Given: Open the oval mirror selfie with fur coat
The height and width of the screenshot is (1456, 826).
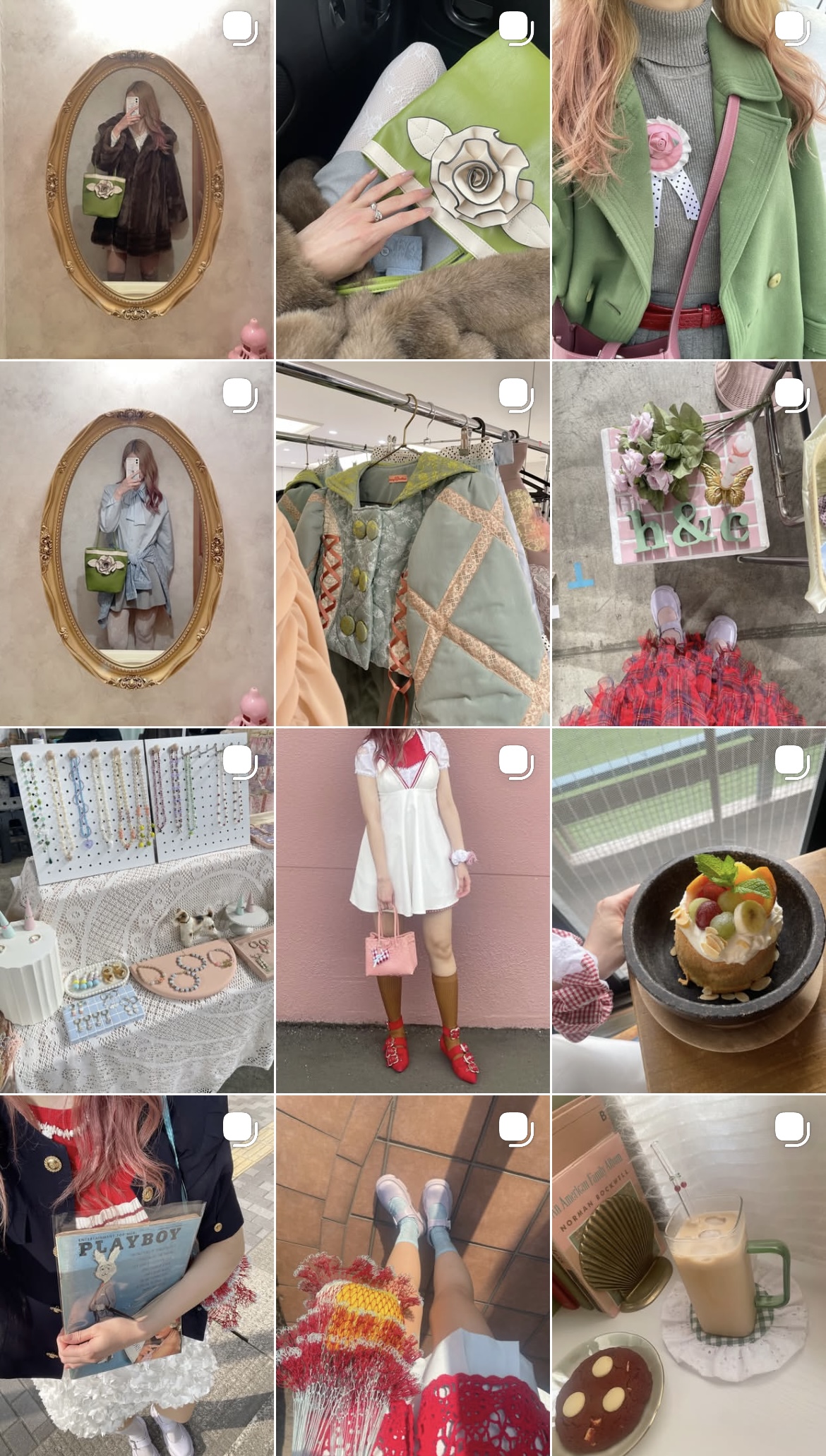Looking at the screenshot, I should [x=136, y=179].
